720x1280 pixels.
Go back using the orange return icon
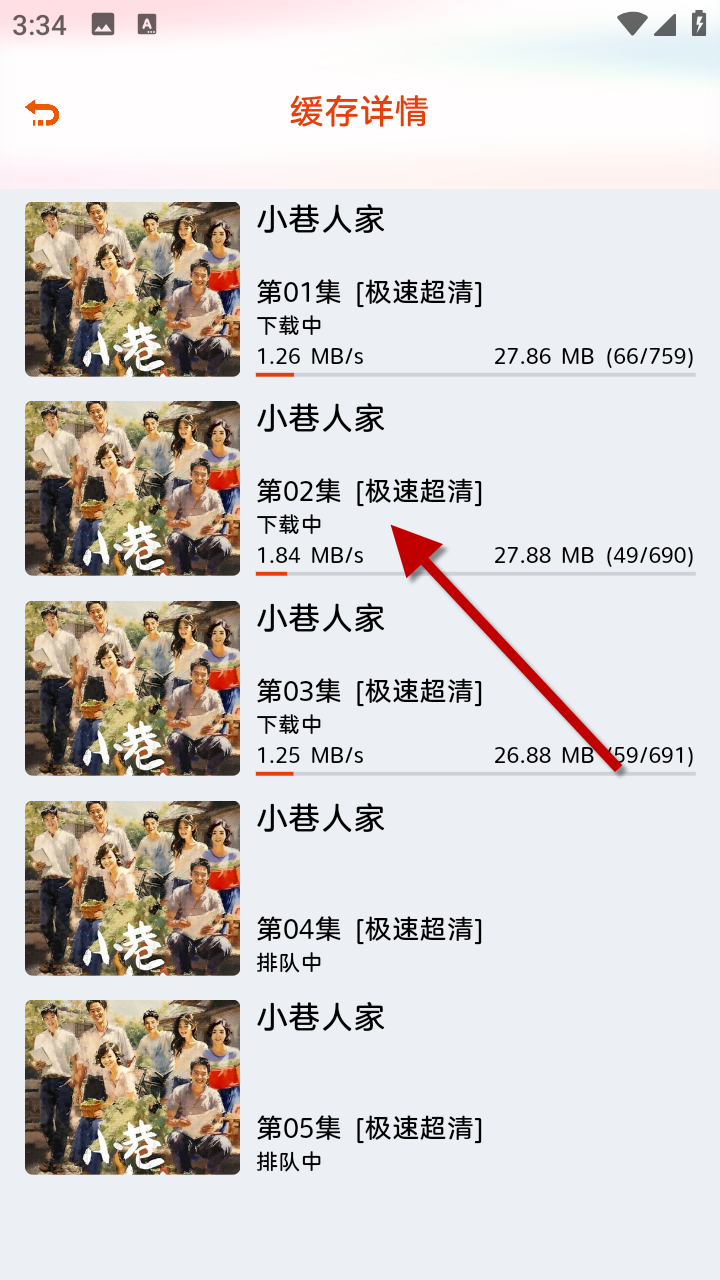(42, 113)
